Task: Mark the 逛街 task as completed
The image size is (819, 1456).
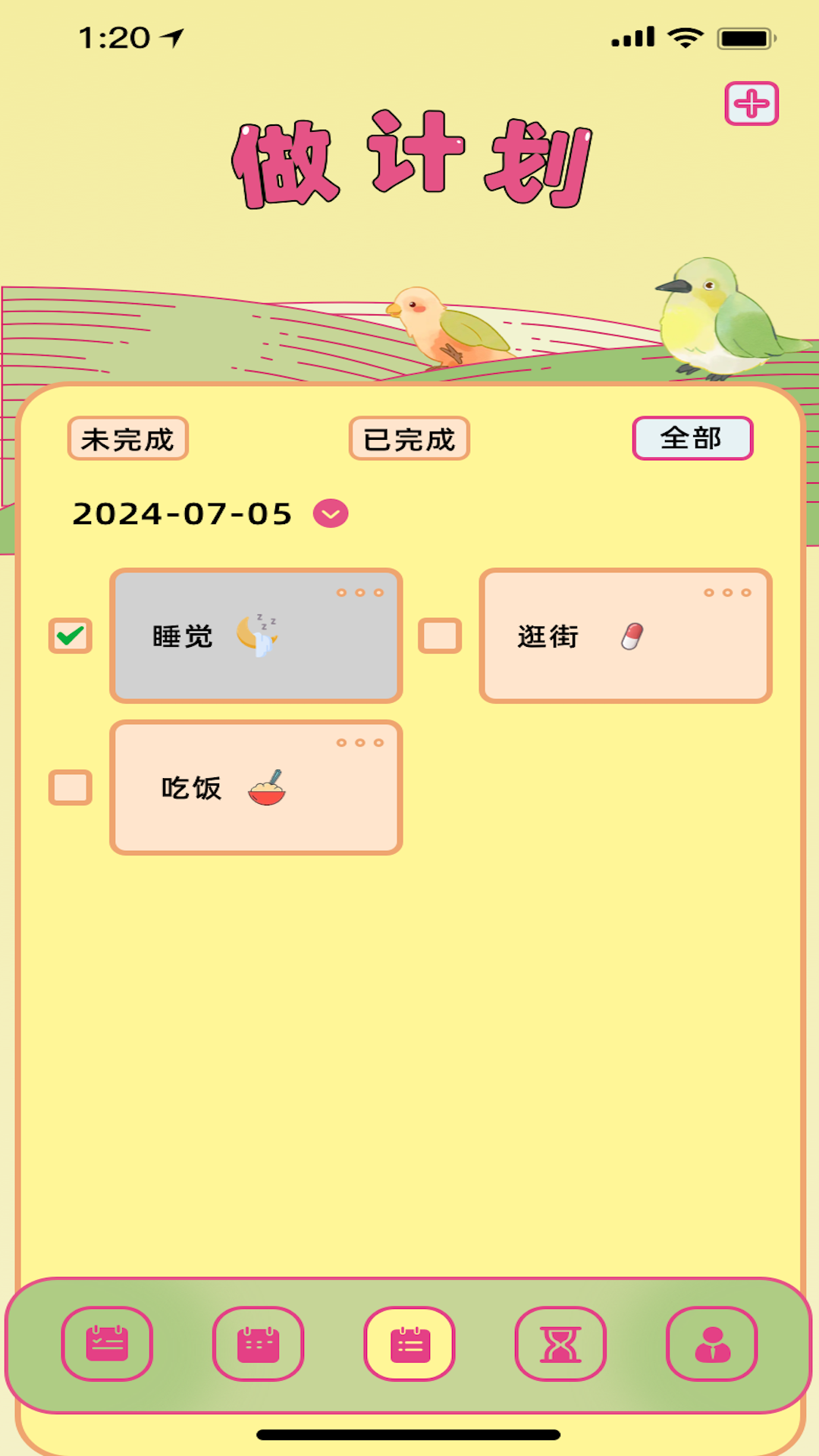Action: (440, 635)
